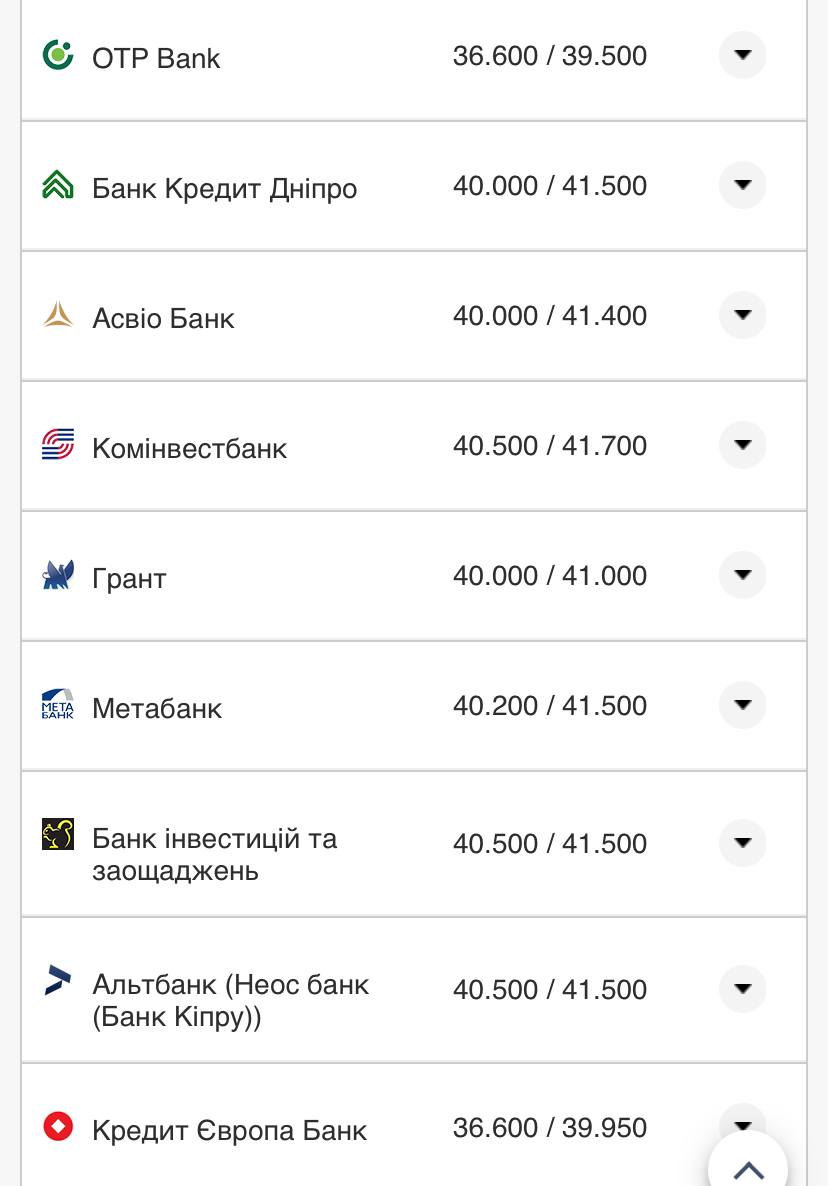
Task: Click the Комінвестбанк striped logo icon
Action: 60,446
